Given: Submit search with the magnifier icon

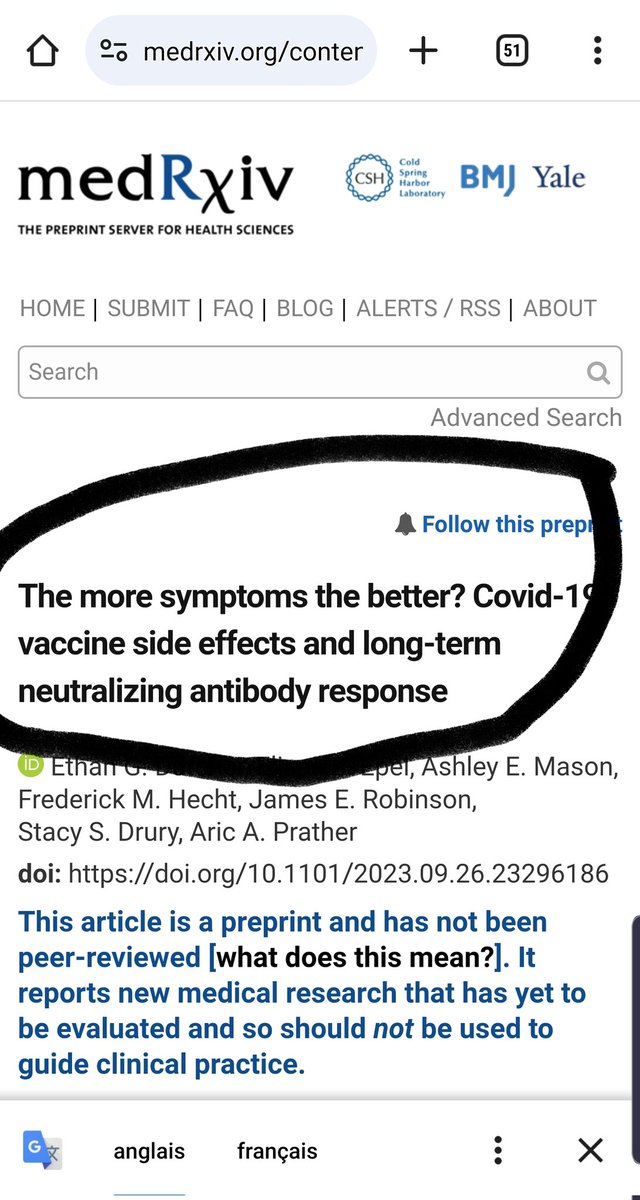Looking at the screenshot, I should pyautogui.click(x=598, y=373).
